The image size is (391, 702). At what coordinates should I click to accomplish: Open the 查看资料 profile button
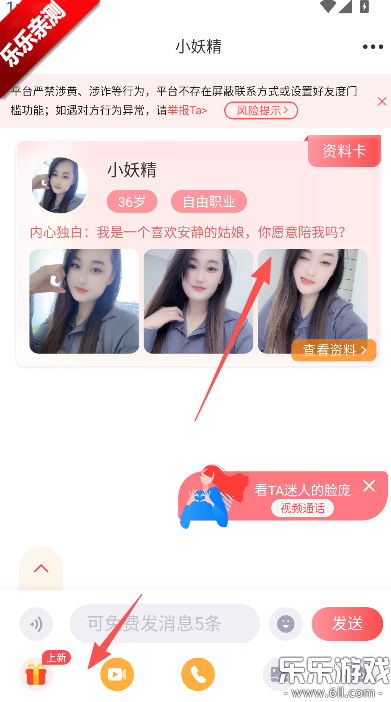[x=334, y=350]
